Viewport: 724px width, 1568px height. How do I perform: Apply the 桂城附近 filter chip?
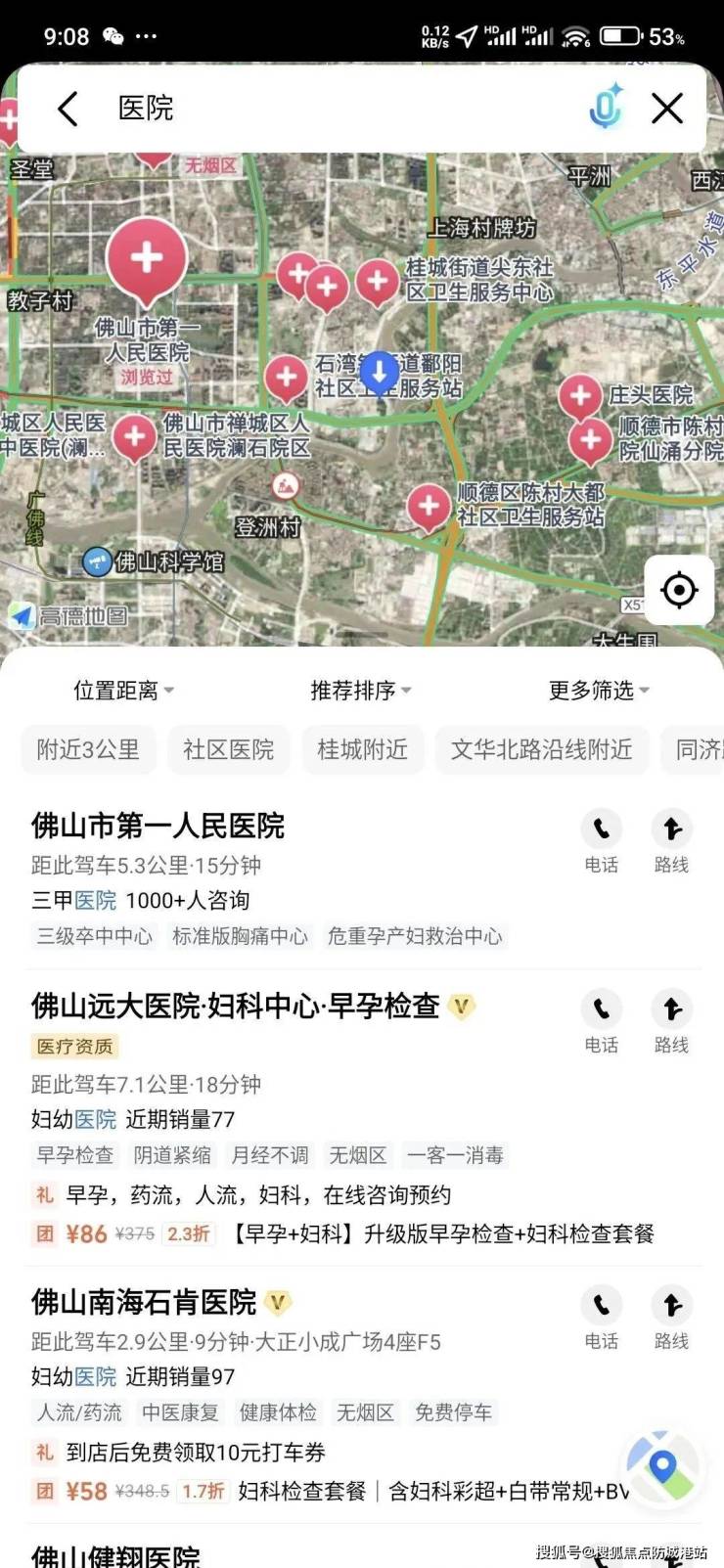(x=362, y=750)
